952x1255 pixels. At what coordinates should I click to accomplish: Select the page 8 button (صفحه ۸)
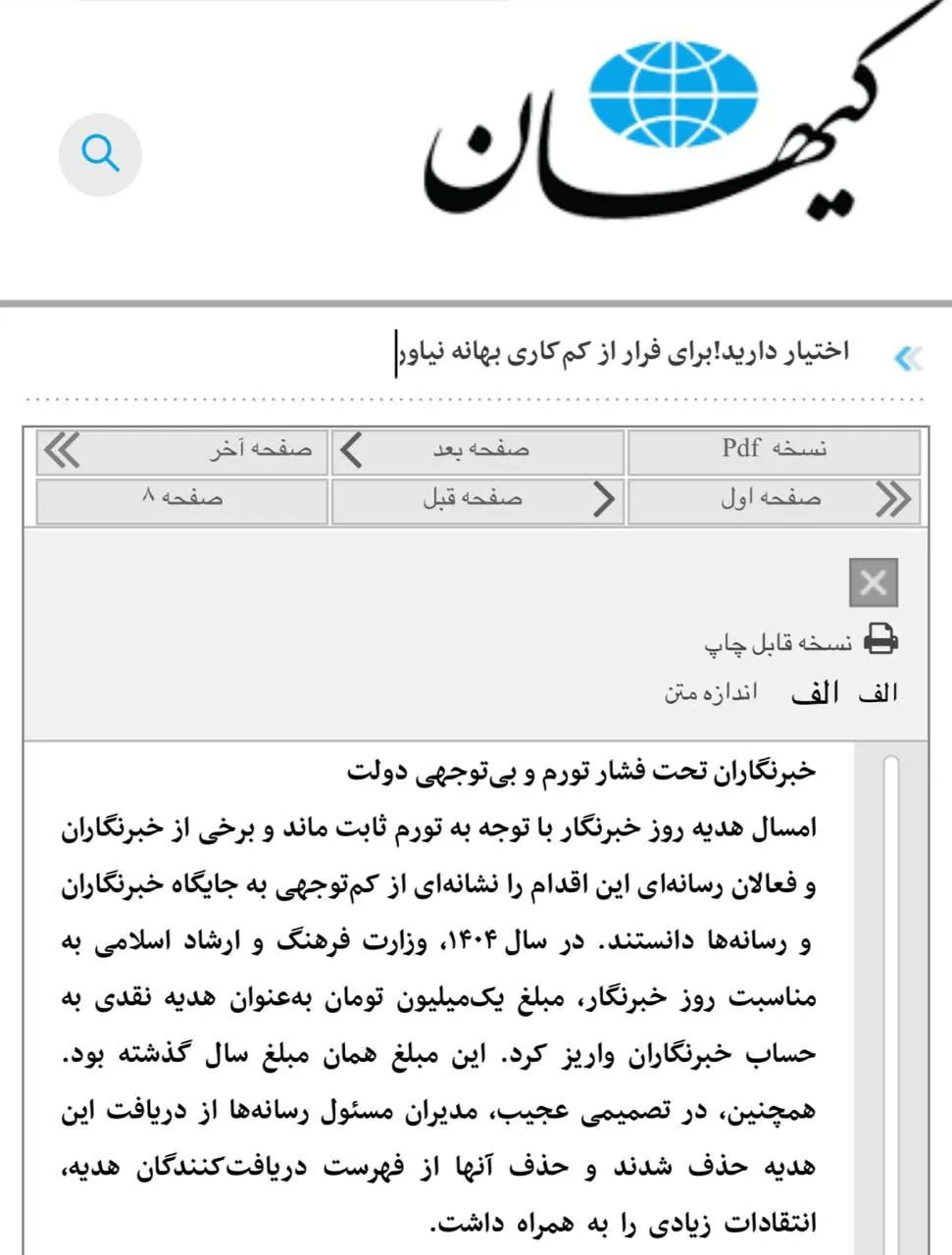182,499
